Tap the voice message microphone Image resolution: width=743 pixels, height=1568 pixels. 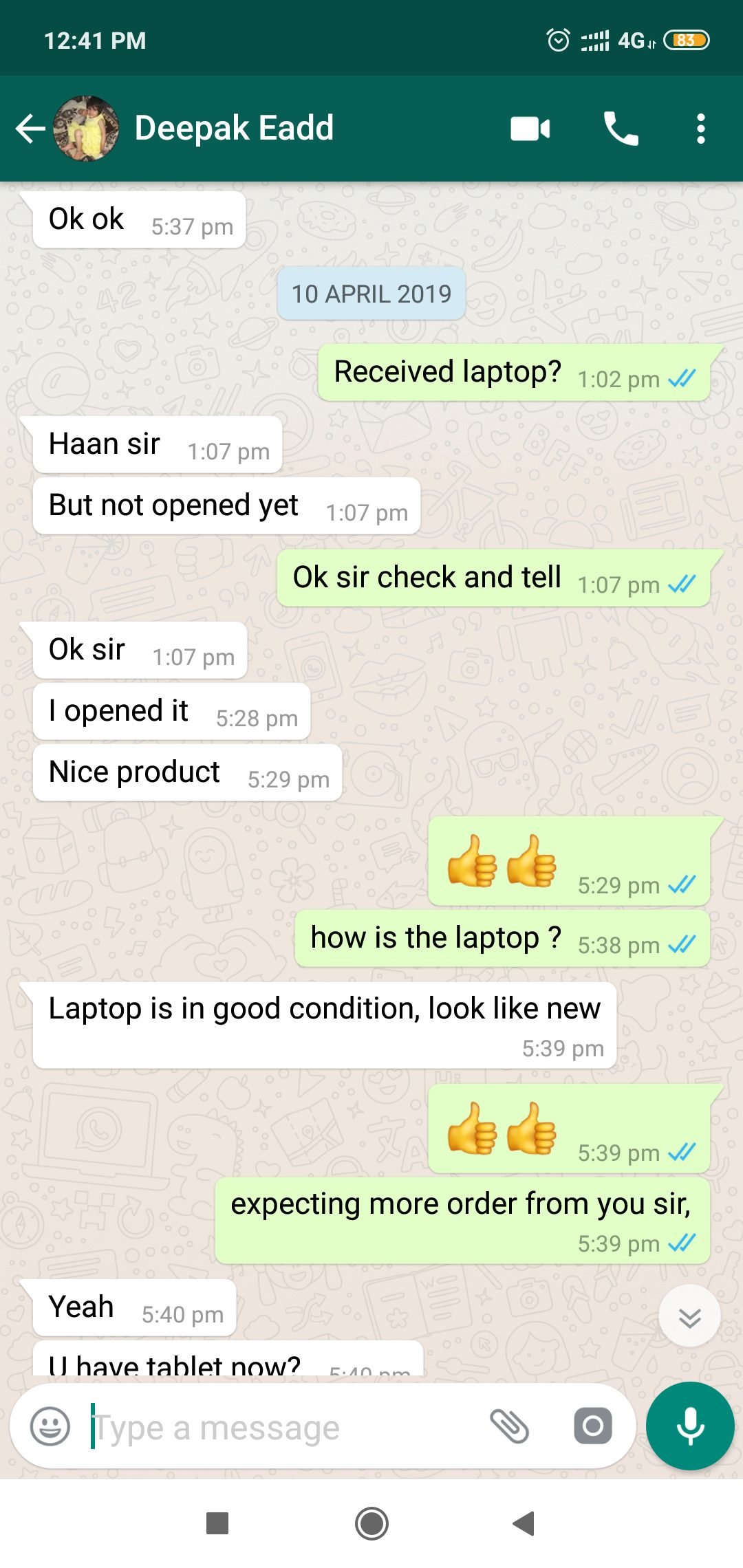[690, 1426]
